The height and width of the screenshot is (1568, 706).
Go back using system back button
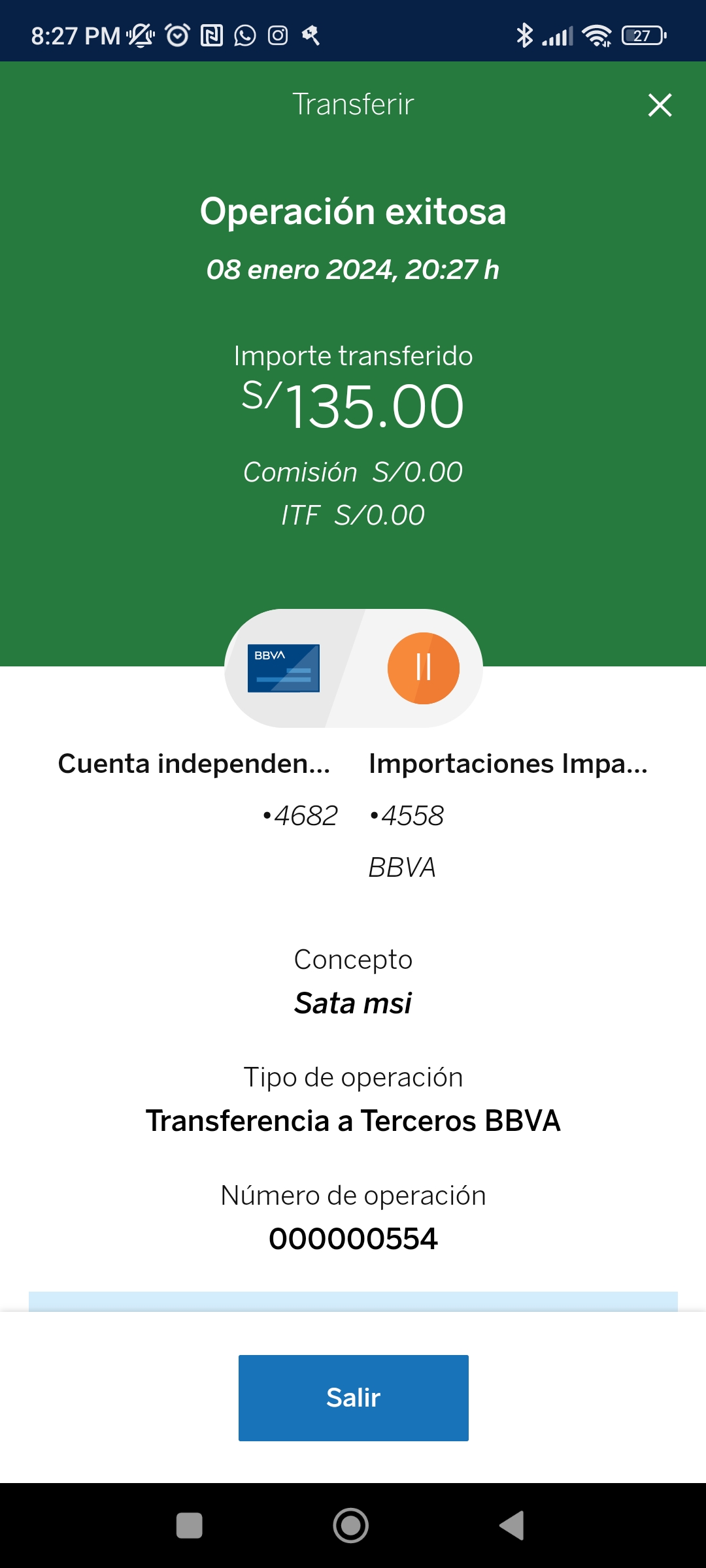[x=512, y=1526]
